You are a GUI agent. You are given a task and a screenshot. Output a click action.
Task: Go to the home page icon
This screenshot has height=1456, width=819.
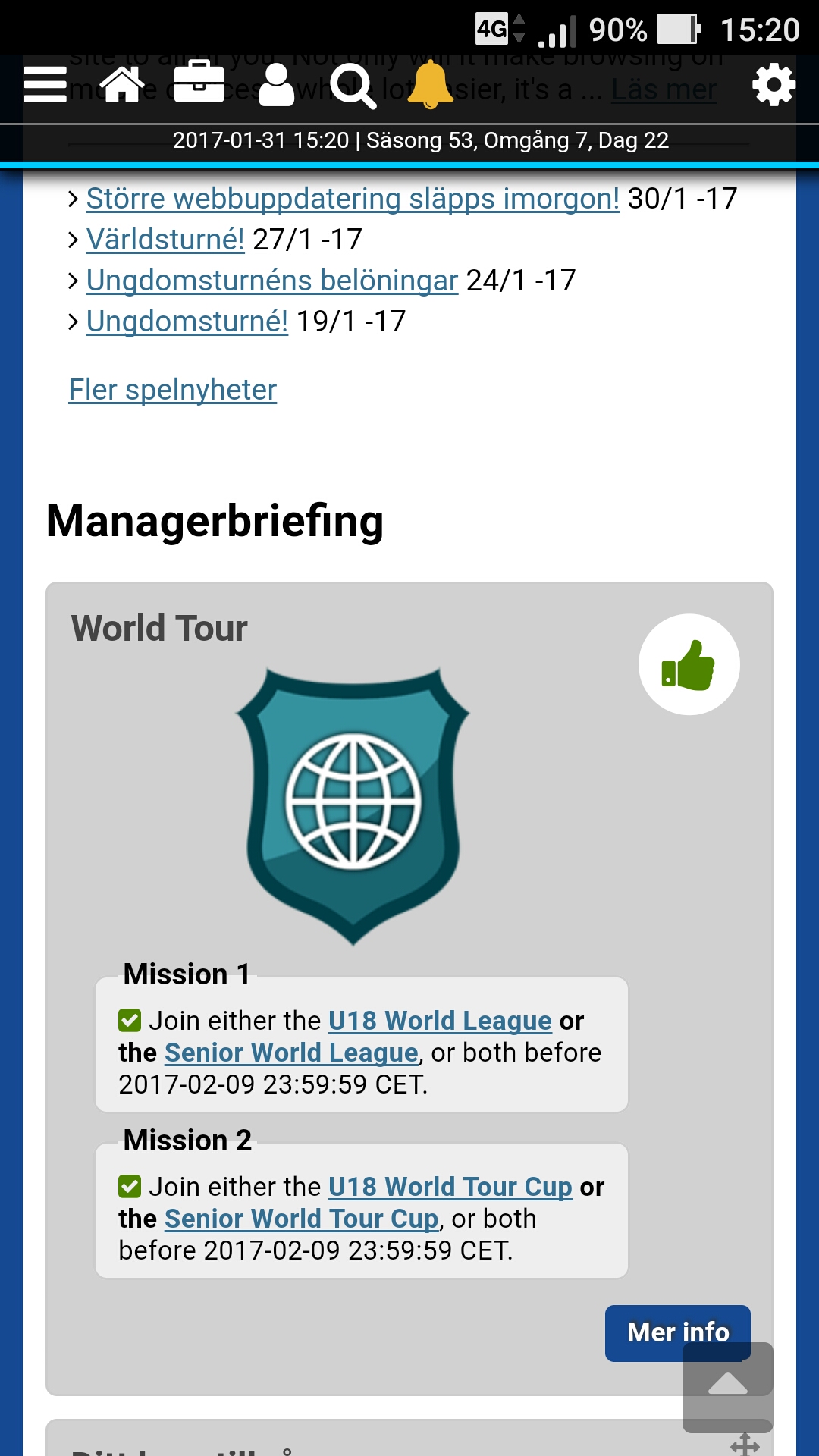click(123, 84)
